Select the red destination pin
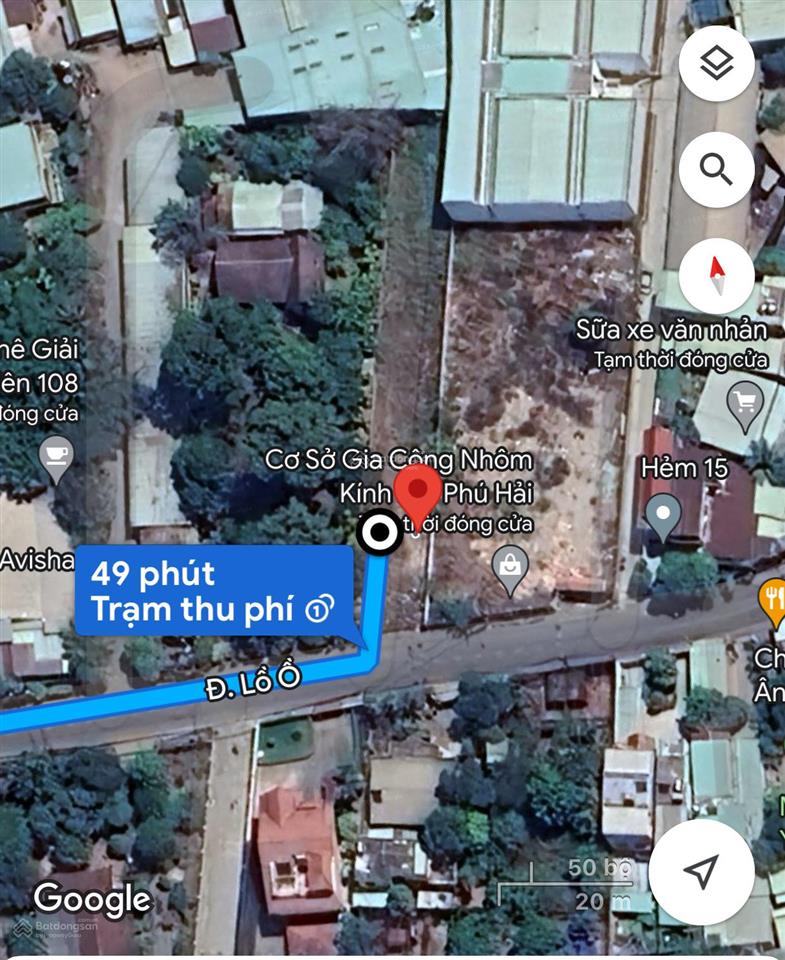Screen dimensions: 785x960 (418, 494)
